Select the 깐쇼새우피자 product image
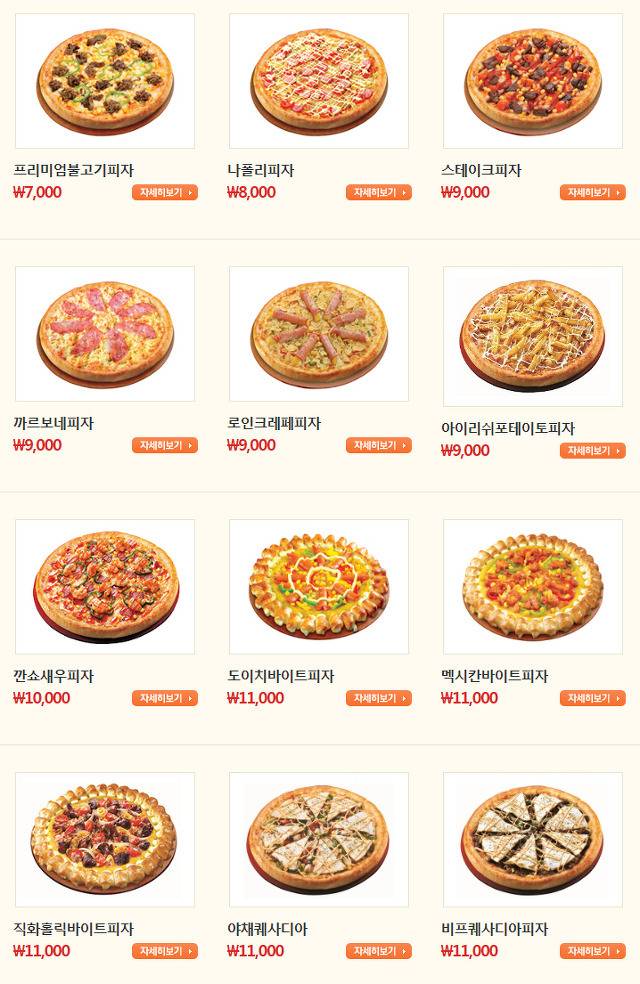This screenshot has width=640, height=984. pos(105,587)
